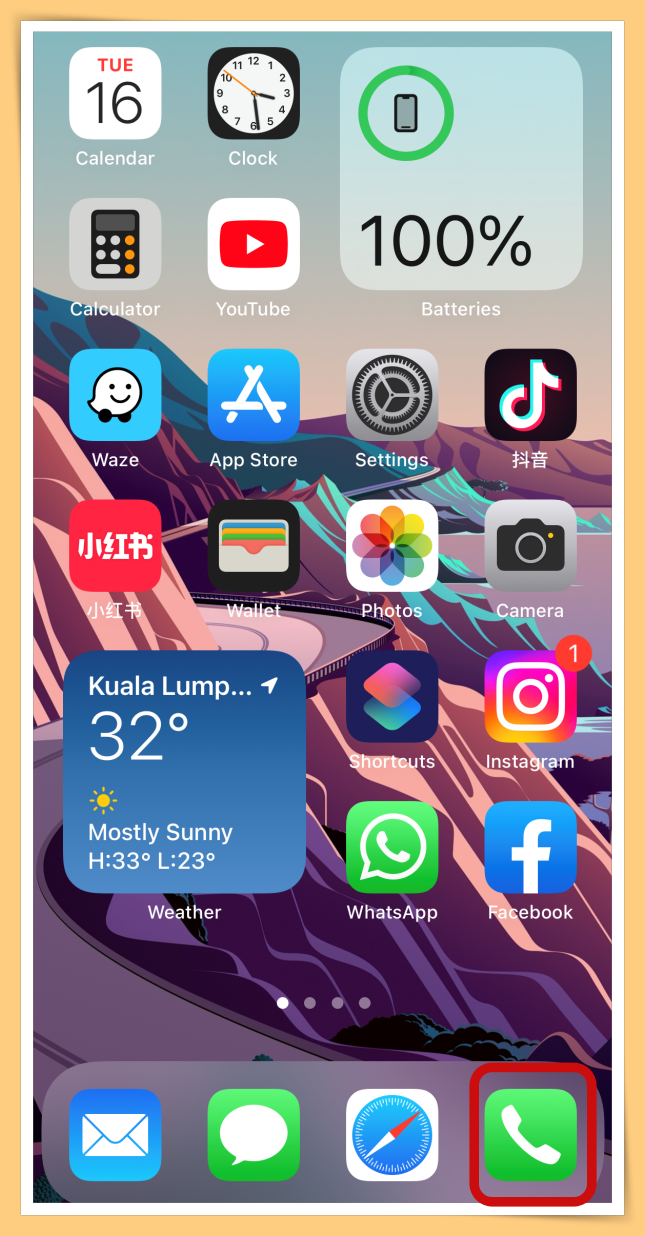Screen dimensions: 645x1236
Task: Open Instagram
Action: tap(530, 698)
